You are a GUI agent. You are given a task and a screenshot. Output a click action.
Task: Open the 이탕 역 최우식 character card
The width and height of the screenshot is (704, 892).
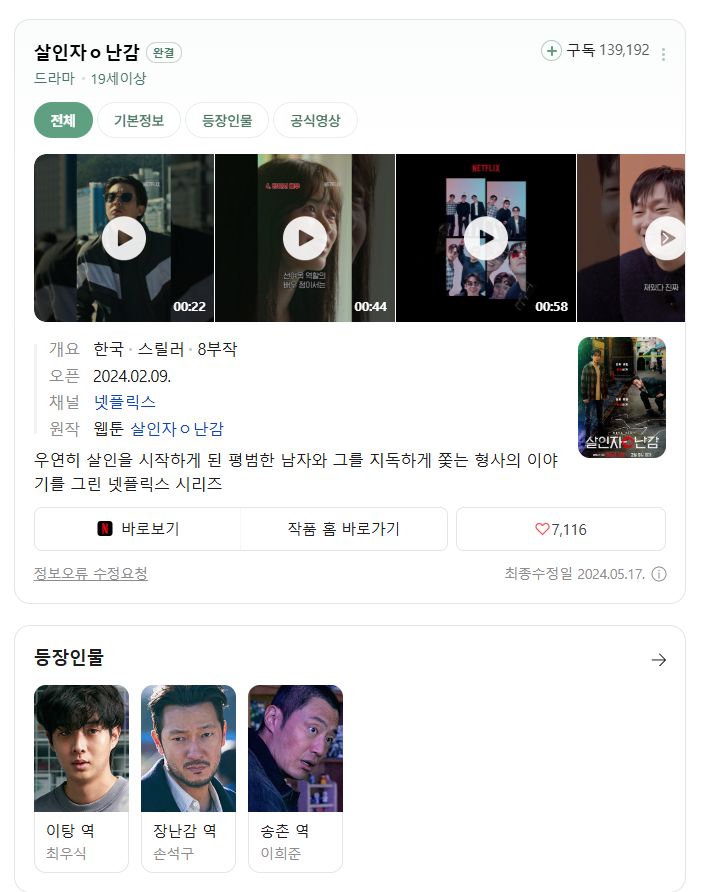81,778
